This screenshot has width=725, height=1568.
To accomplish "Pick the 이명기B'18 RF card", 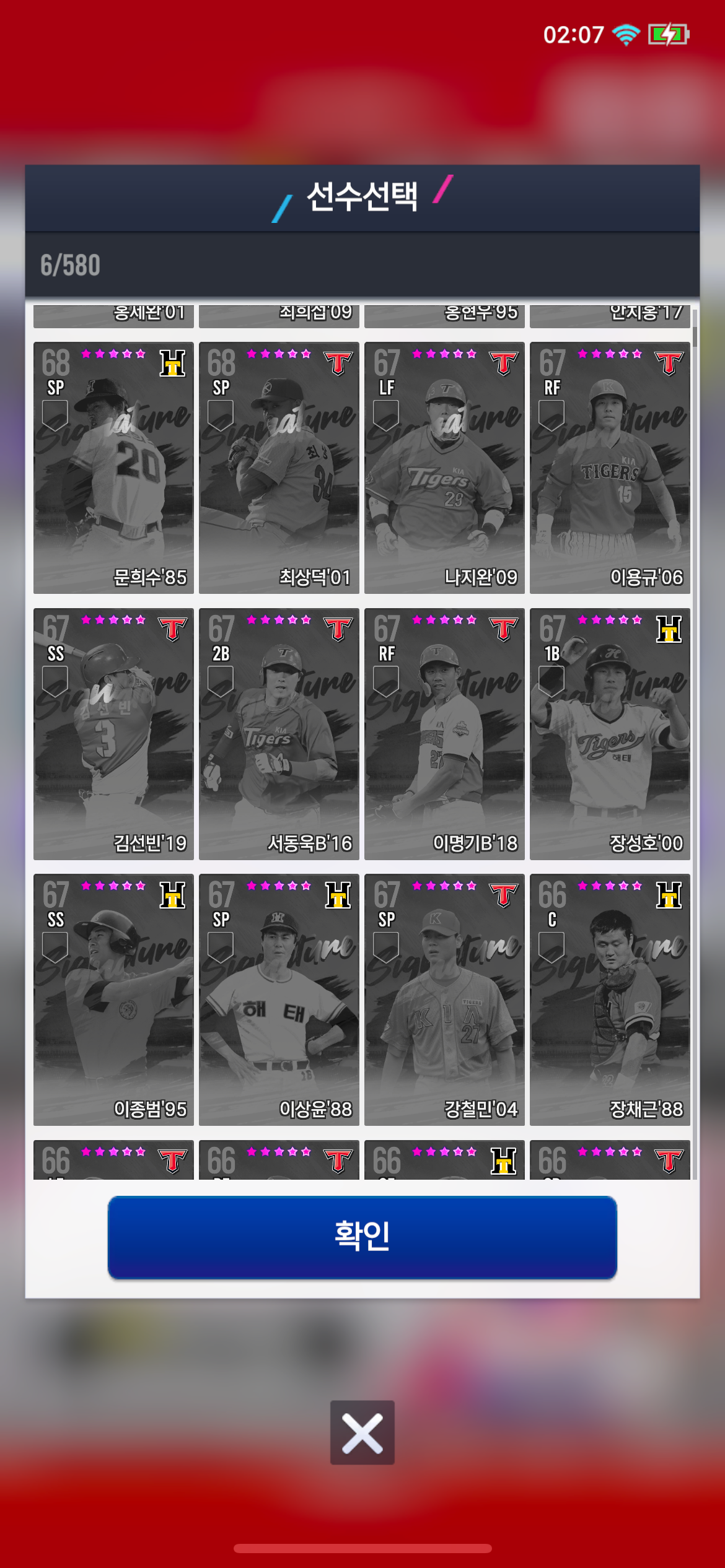I will pyautogui.click(x=444, y=734).
